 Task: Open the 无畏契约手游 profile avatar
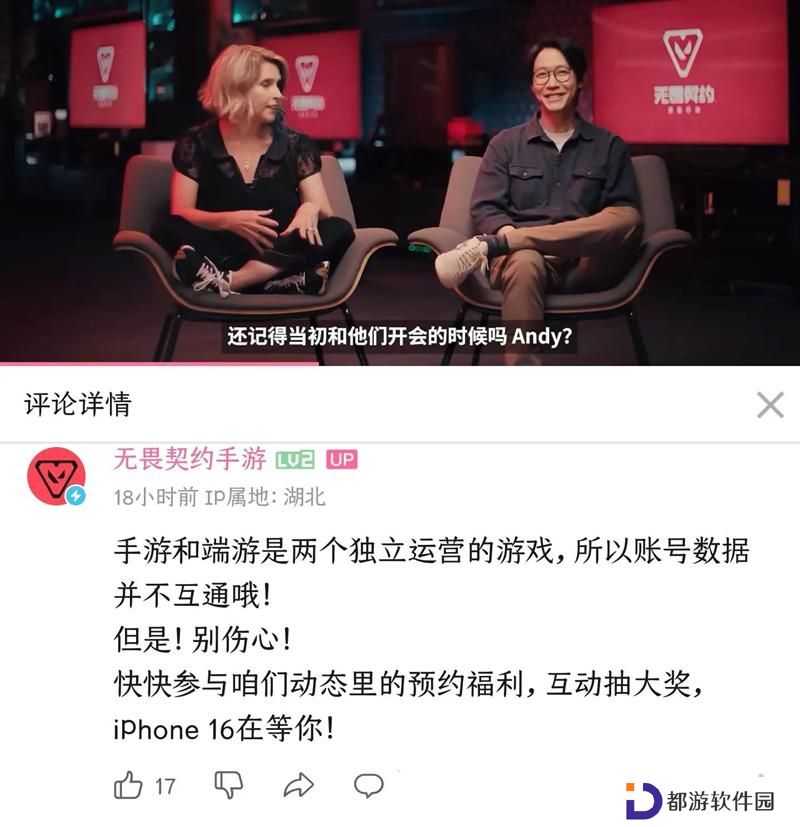(x=56, y=476)
